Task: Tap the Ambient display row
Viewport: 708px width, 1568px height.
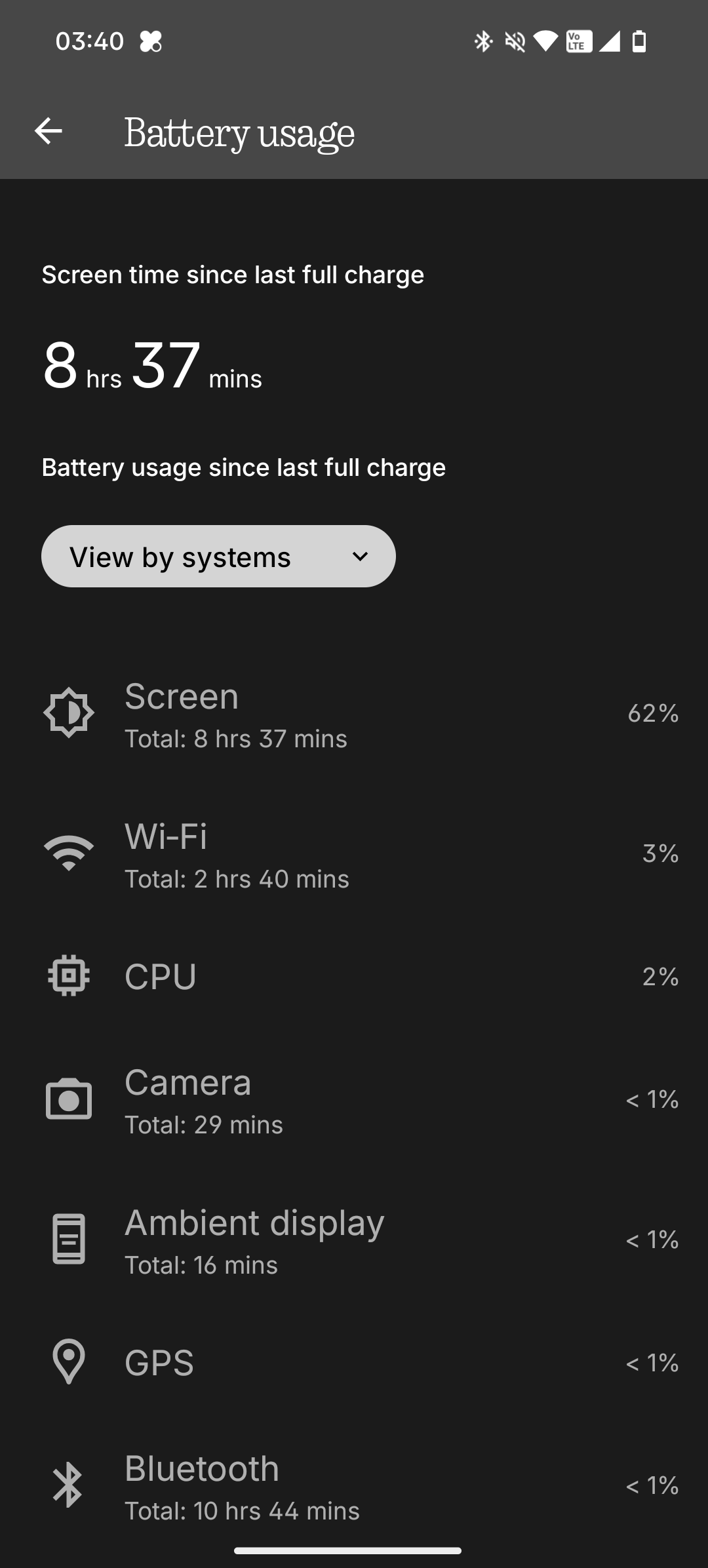Action: (354, 1241)
